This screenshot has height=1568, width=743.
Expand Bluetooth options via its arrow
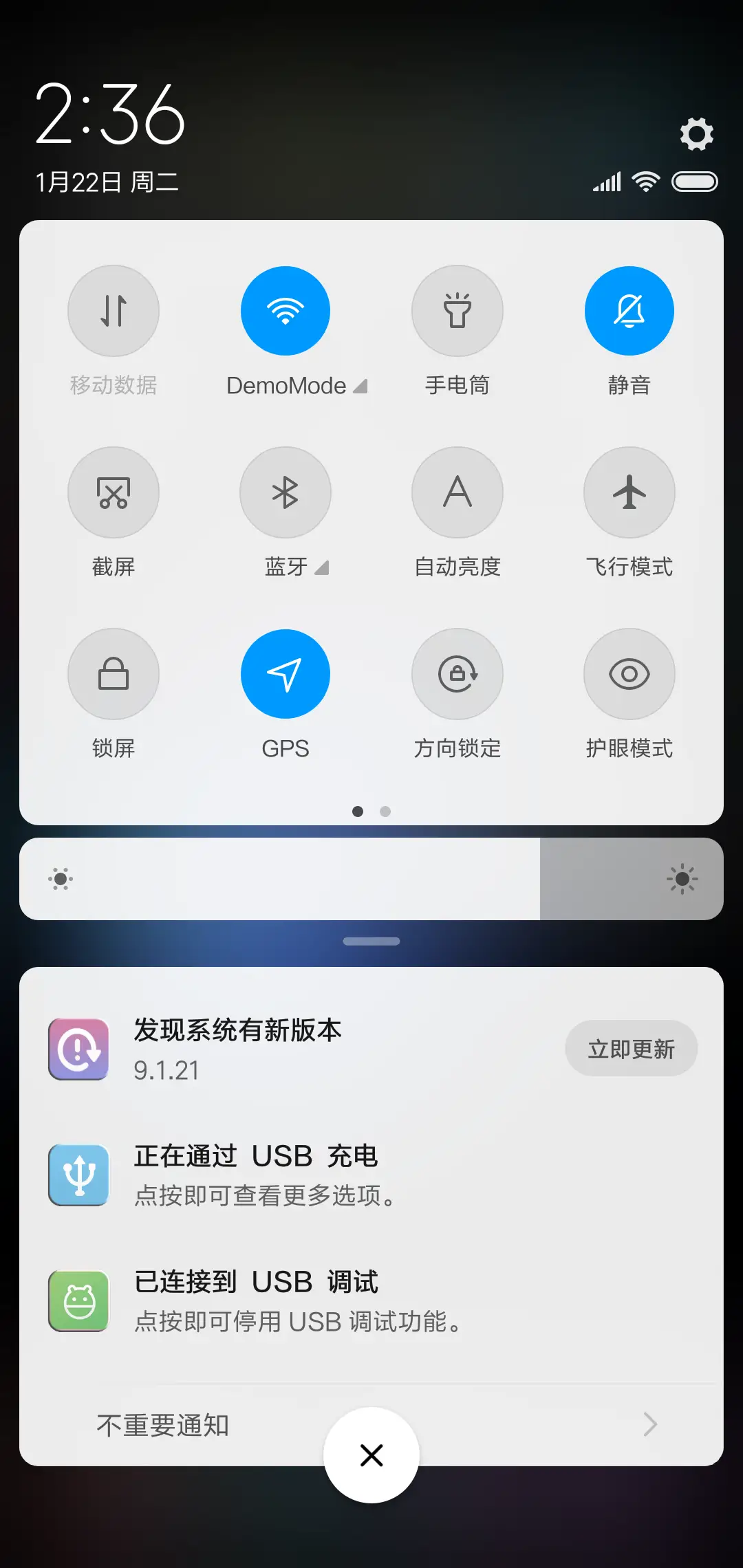321,568
